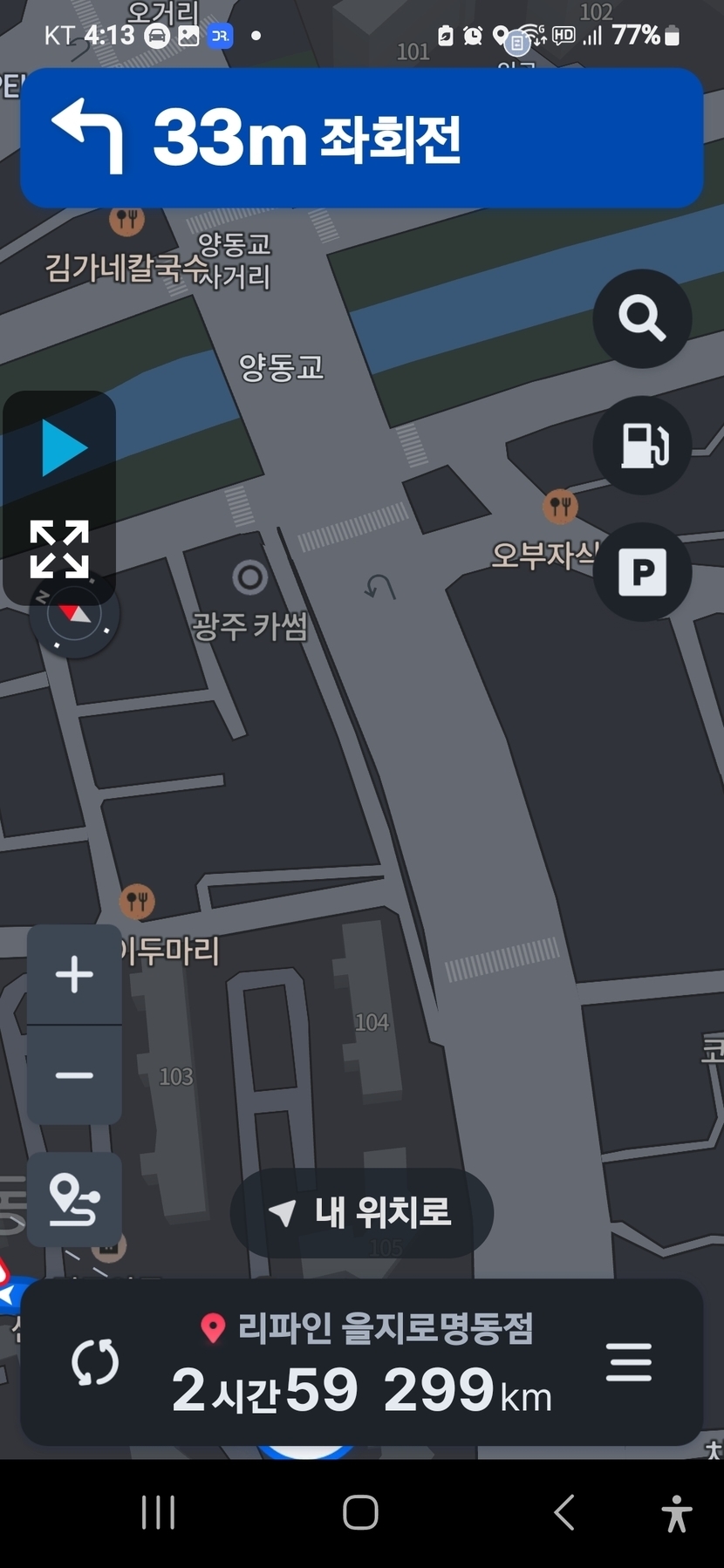
Task: Open the map search magnifier
Action: pyautogui.click(x=642, y=318)
